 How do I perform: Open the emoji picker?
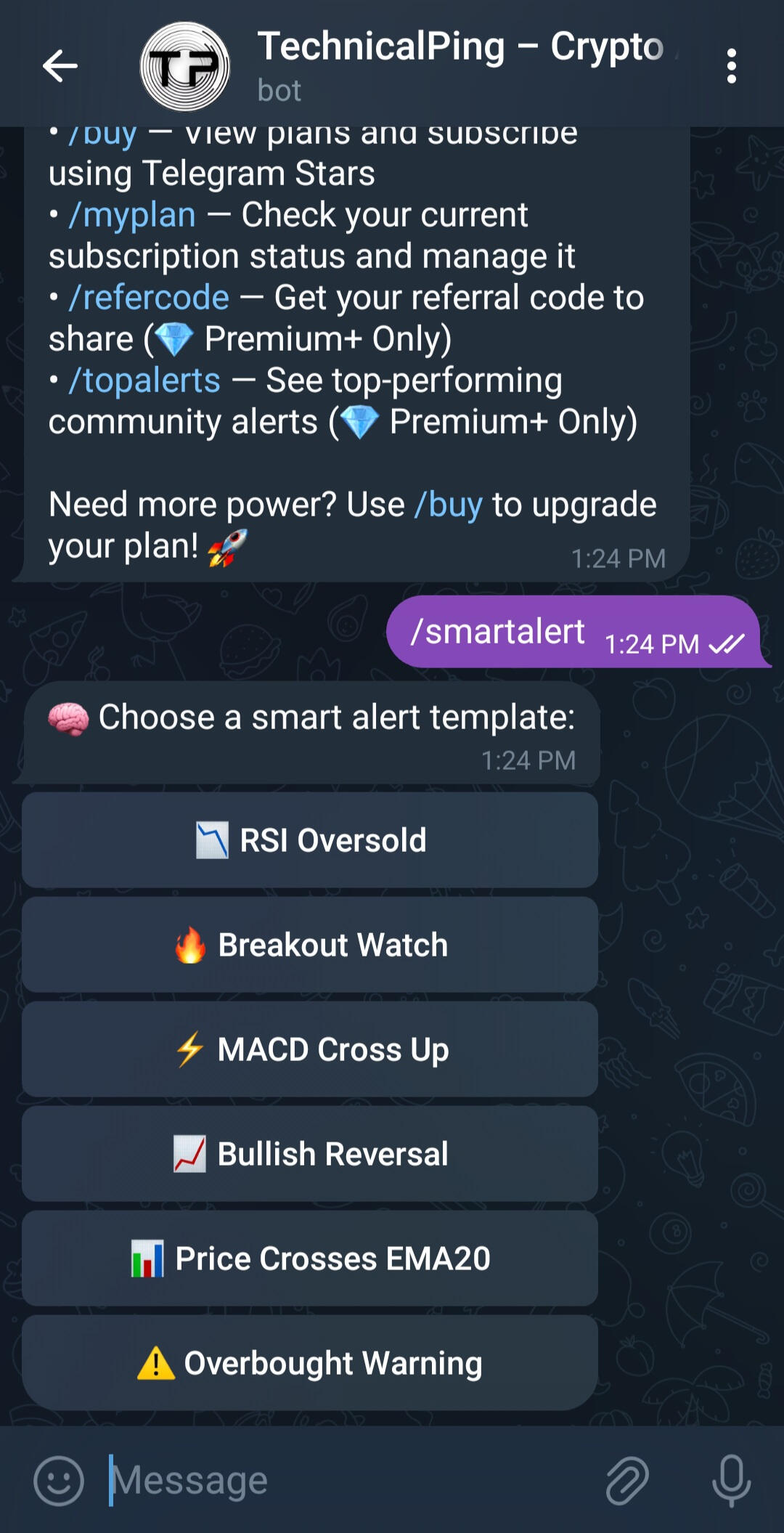click(59, 1481)
